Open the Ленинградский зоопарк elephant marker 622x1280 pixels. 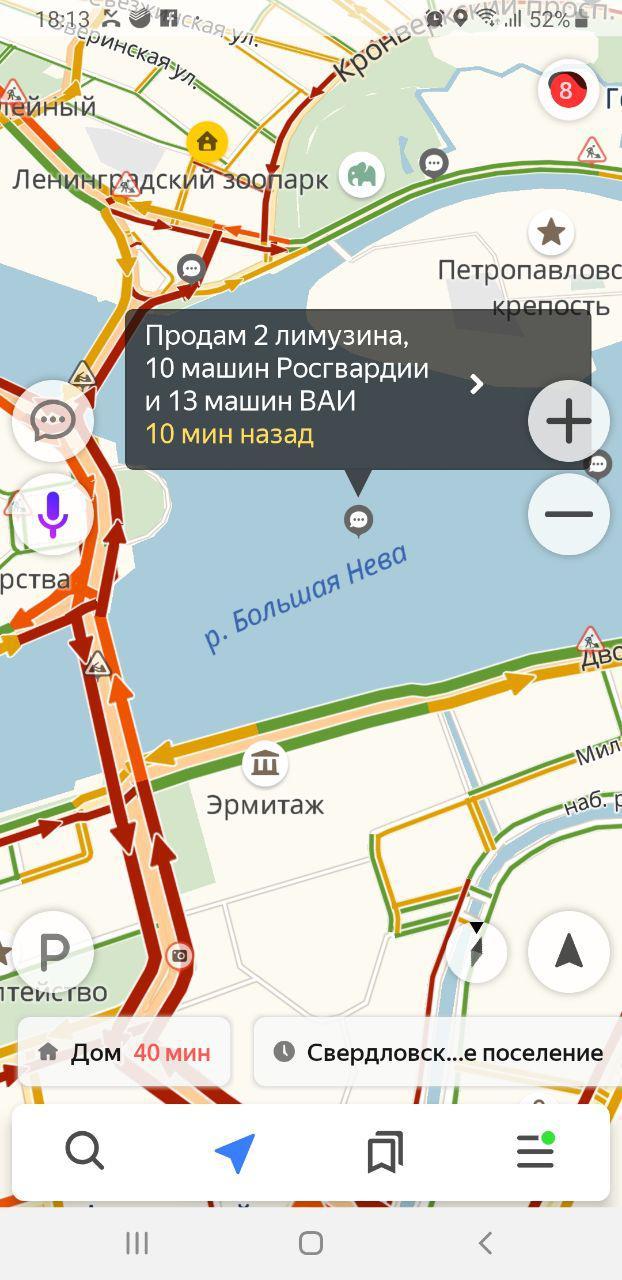(x=362, y=176)
